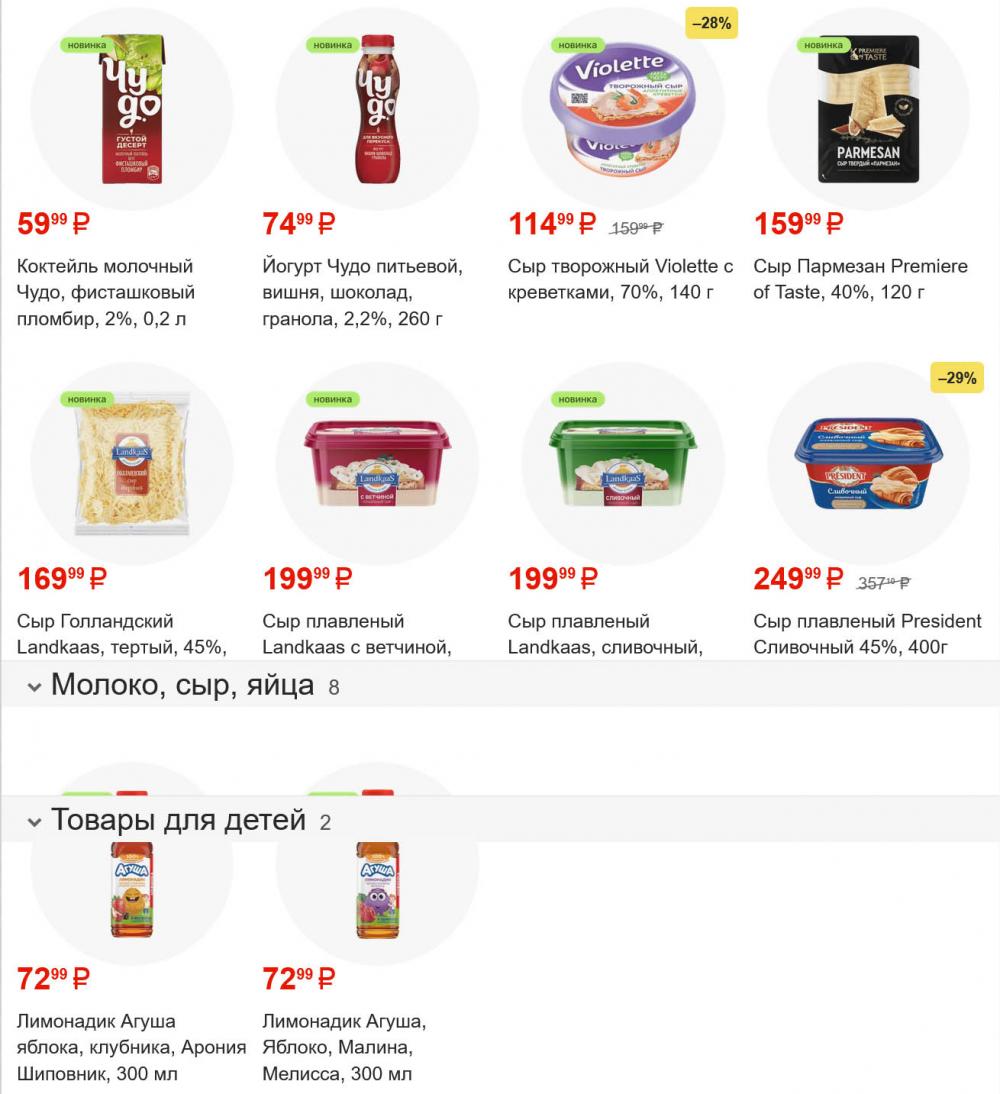
Task: Open Landkaas grated Dutch cheese card
Action: click(131, 463)
